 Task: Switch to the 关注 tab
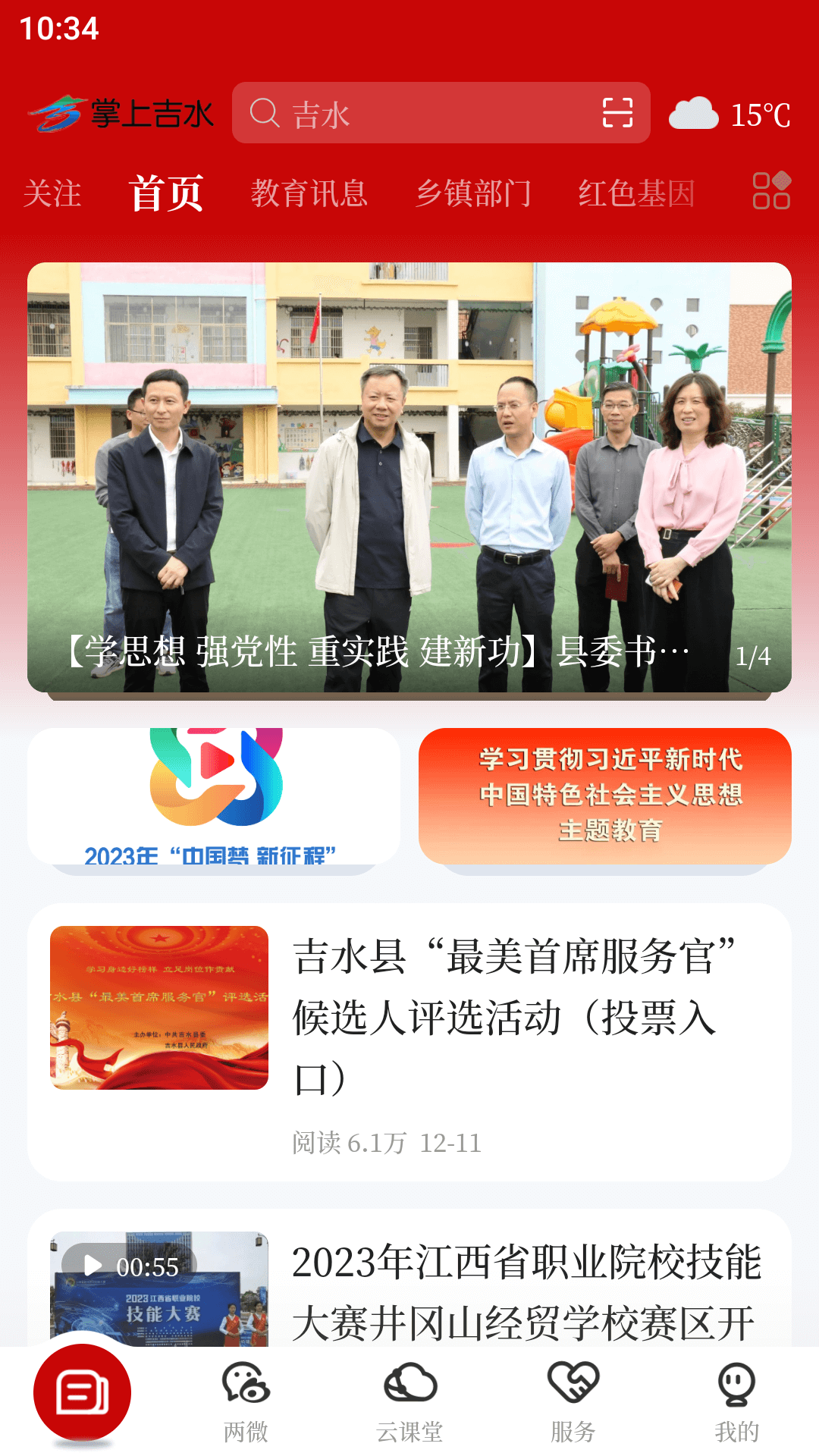click(52, 193)
